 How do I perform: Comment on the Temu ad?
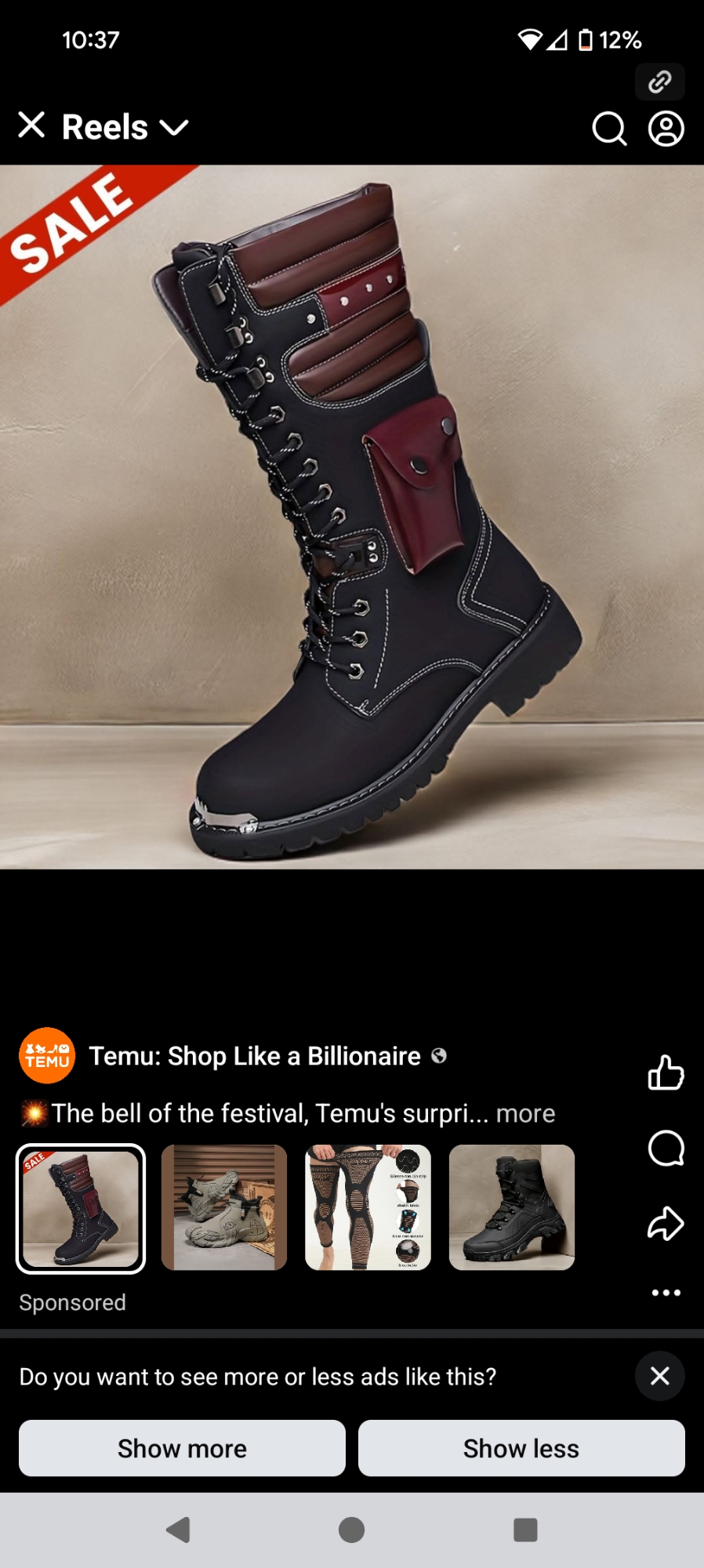tap(666, 1149)
